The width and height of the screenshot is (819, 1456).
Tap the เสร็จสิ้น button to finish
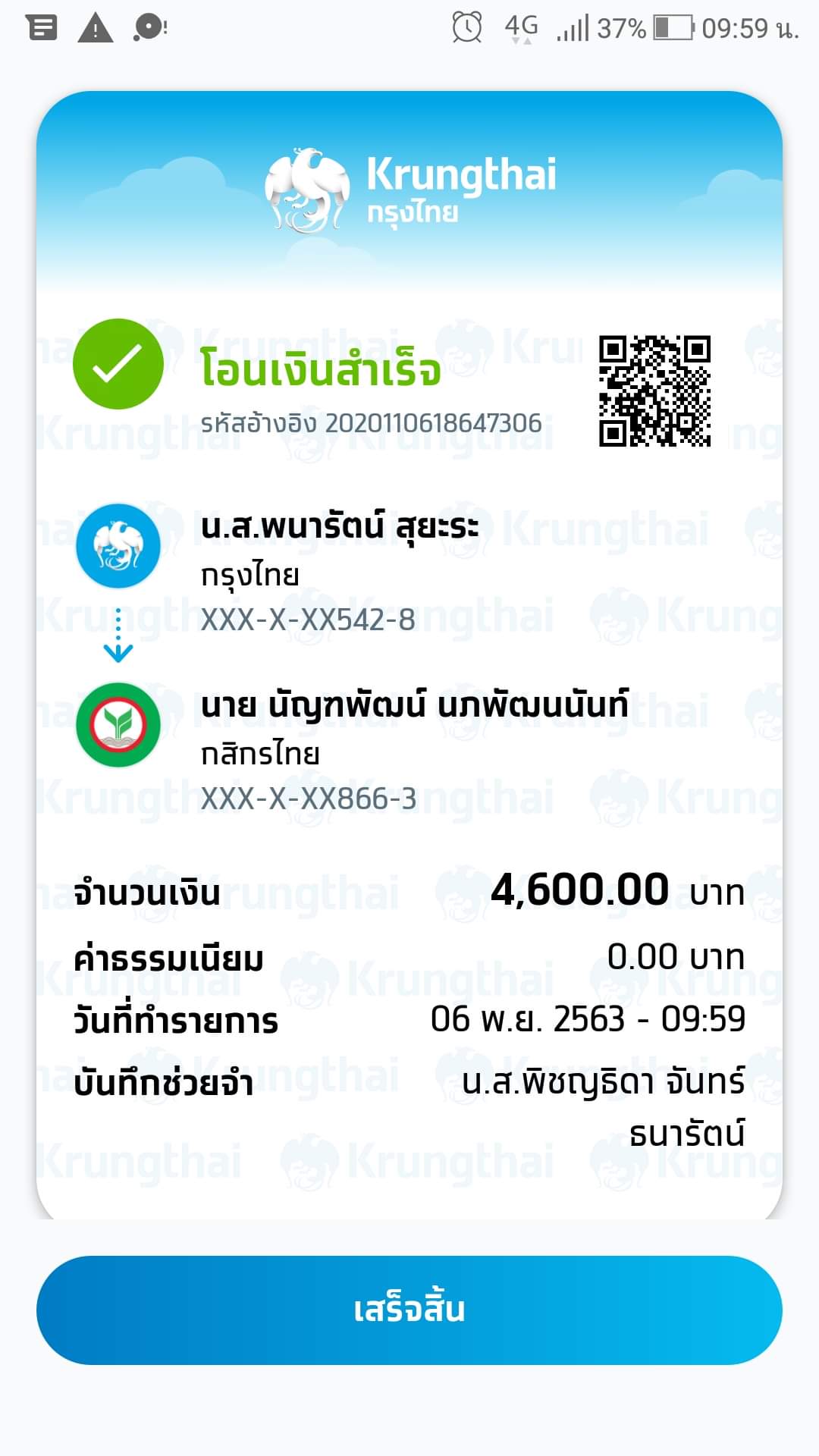click(409, 1310)
